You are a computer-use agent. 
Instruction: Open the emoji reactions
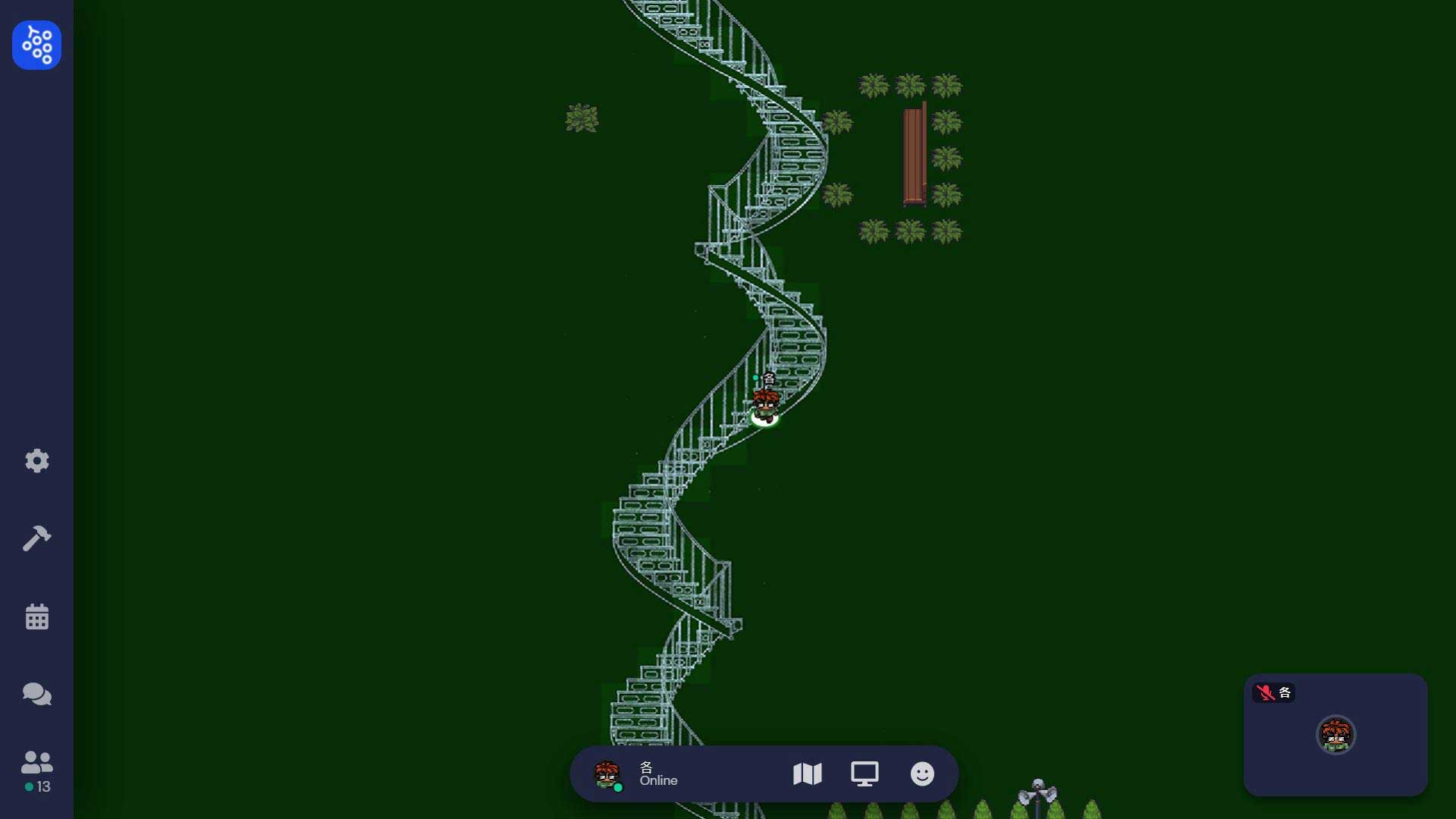pos(922,773)
